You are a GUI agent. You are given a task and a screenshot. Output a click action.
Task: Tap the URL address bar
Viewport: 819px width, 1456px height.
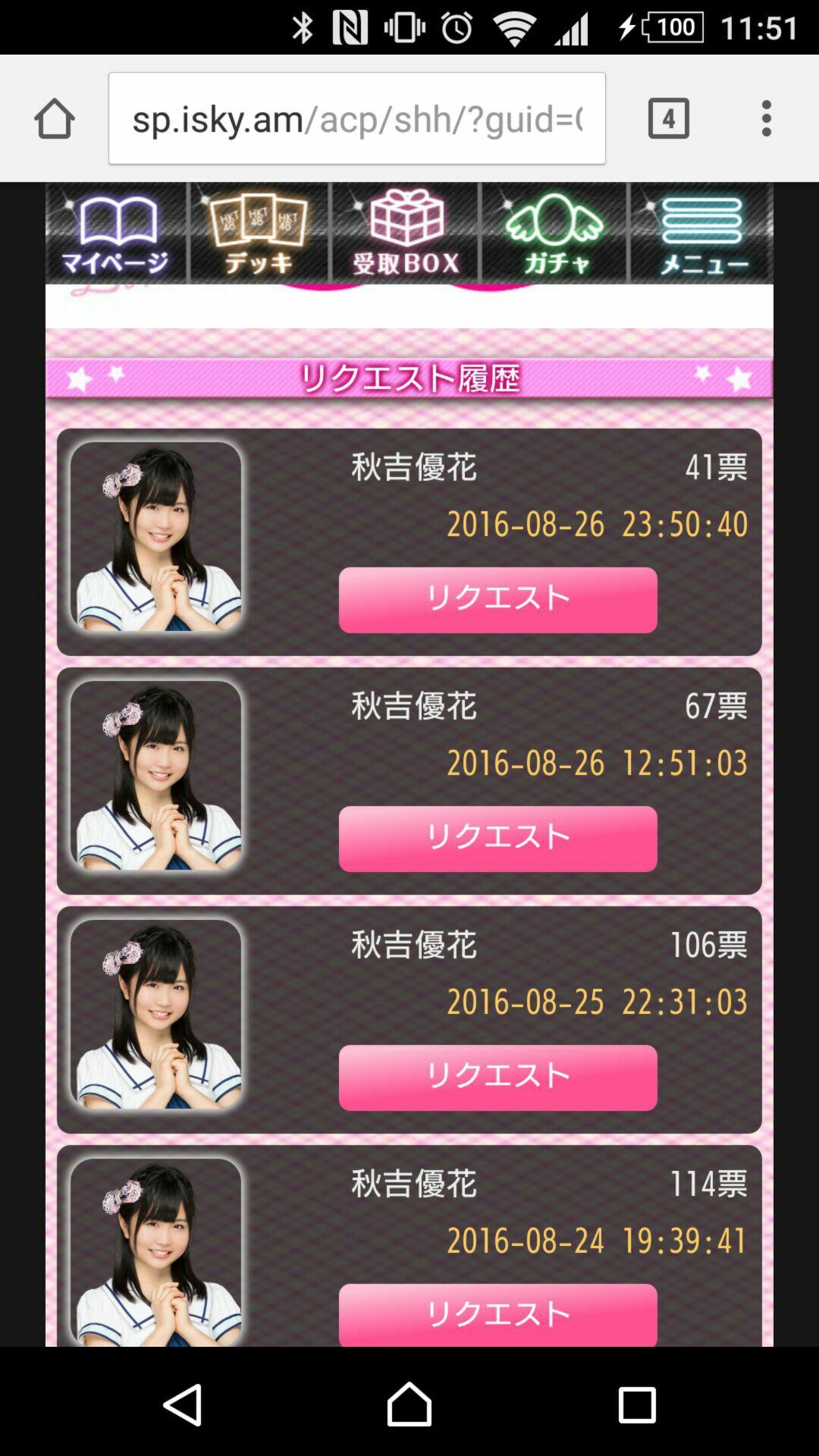pyautogui.click(x=356, y=118)
